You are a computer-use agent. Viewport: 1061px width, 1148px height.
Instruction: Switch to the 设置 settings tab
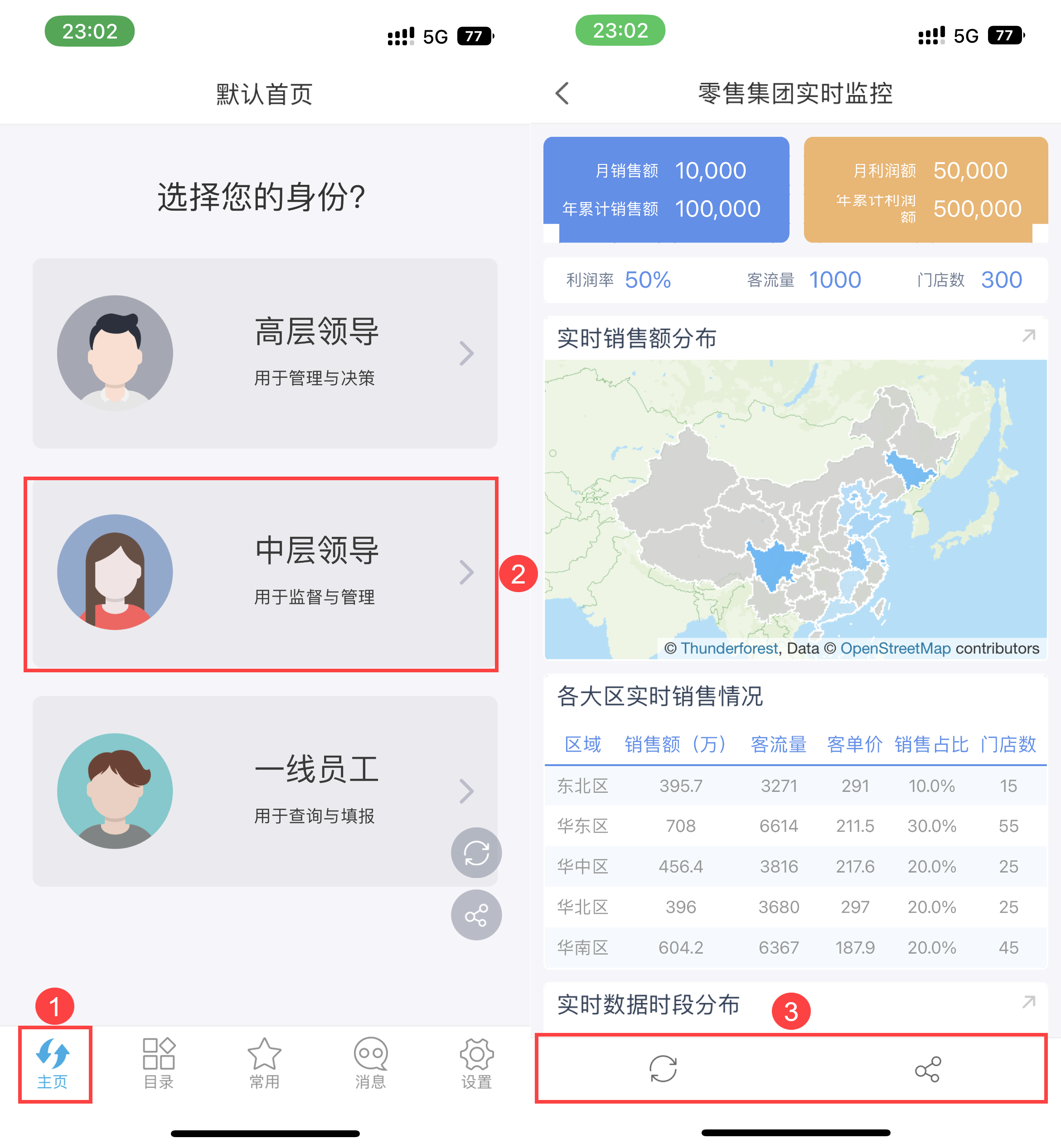476,1064
